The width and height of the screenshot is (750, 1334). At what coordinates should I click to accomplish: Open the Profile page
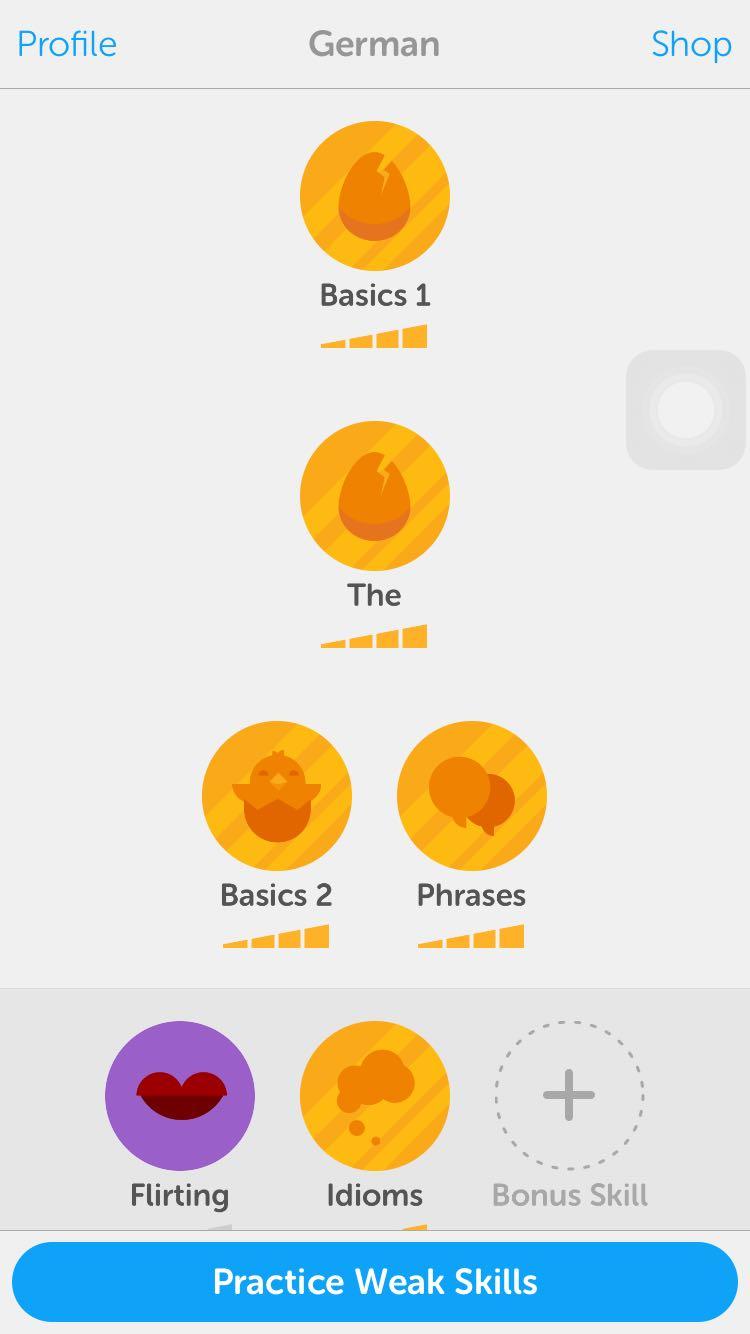(67, 44)
